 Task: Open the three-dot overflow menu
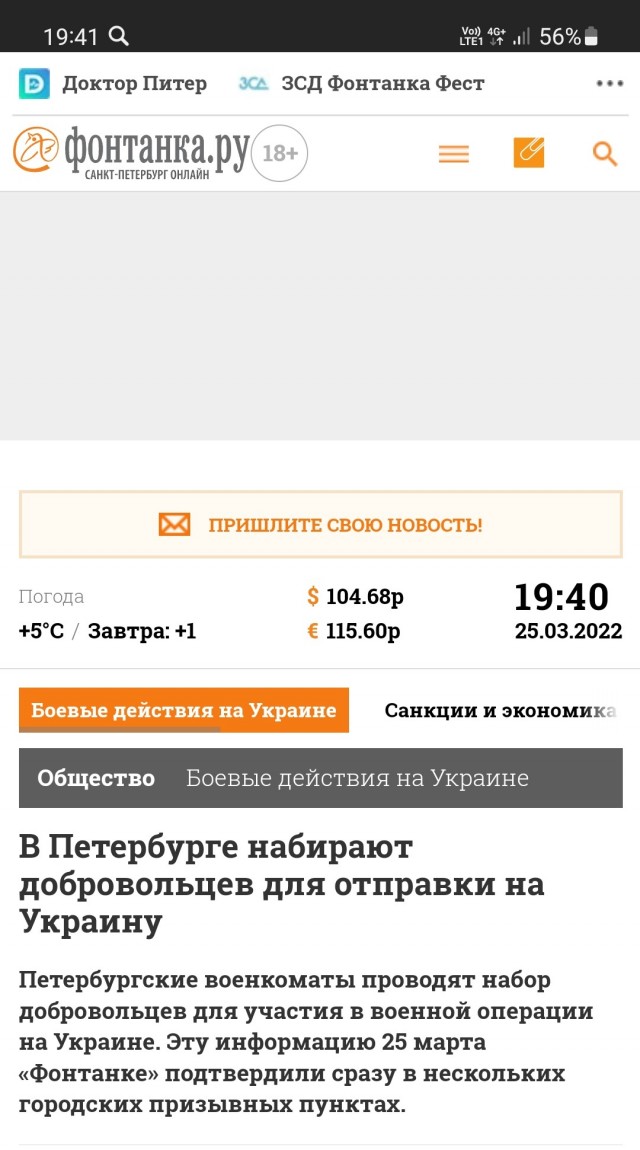(609, 84)
